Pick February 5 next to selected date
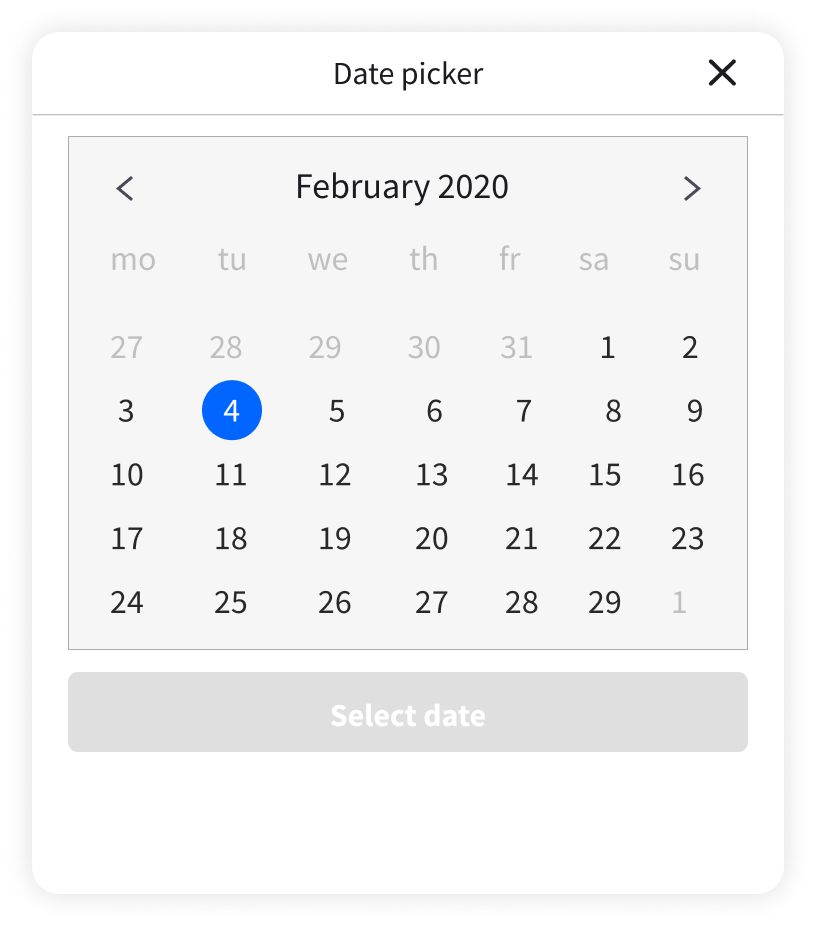 tap(336, 410)
